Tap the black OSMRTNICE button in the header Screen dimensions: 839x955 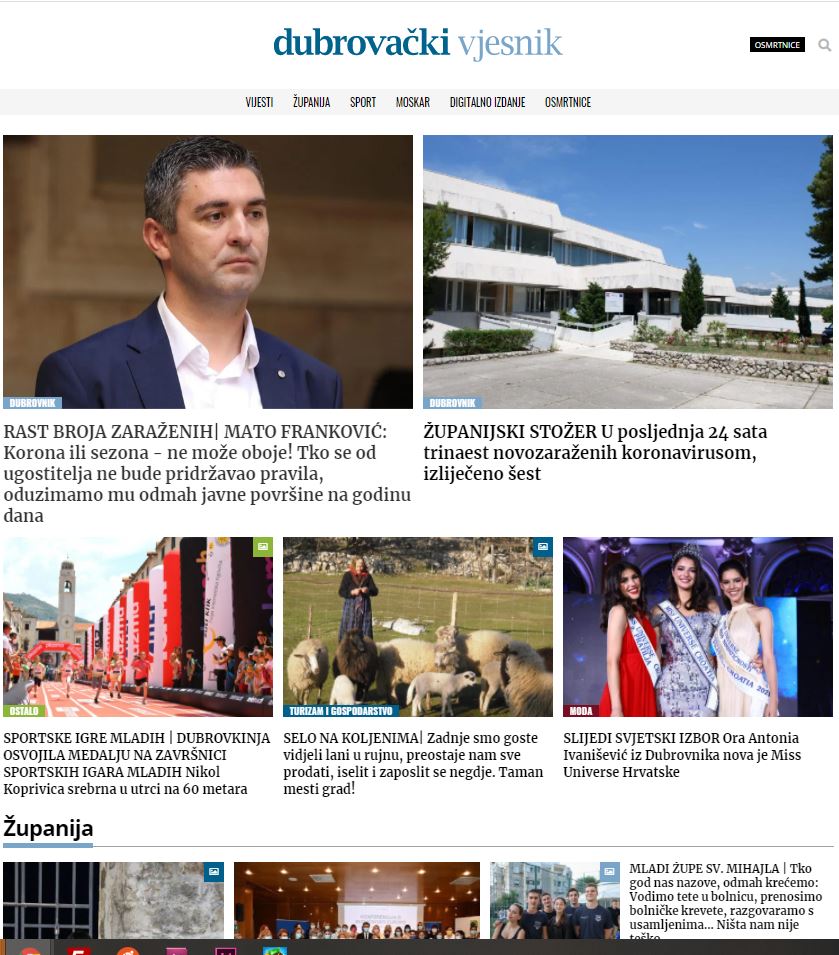pyautogui.click(x=777, y=45)
